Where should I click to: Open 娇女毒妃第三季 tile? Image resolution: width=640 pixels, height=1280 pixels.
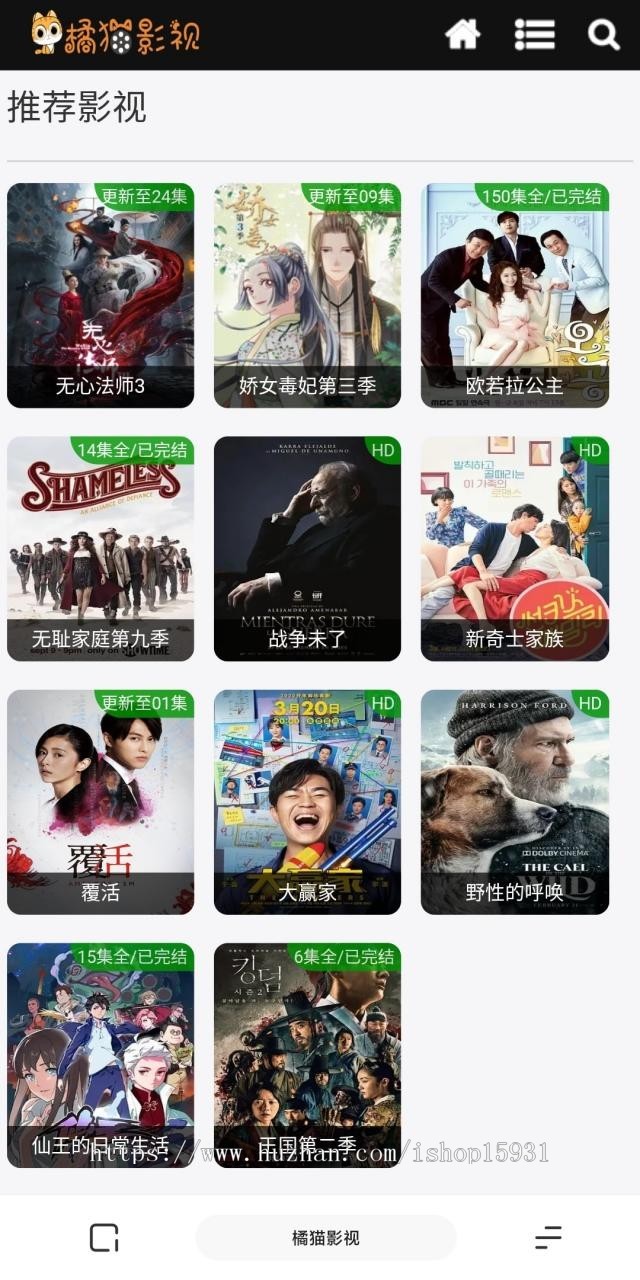[307, 295]
